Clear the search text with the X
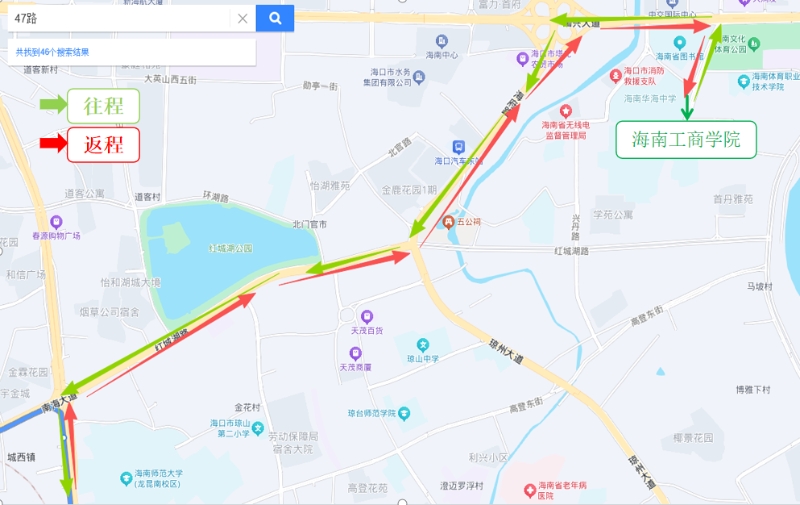The image size is (800, 505). click(243, 18)
